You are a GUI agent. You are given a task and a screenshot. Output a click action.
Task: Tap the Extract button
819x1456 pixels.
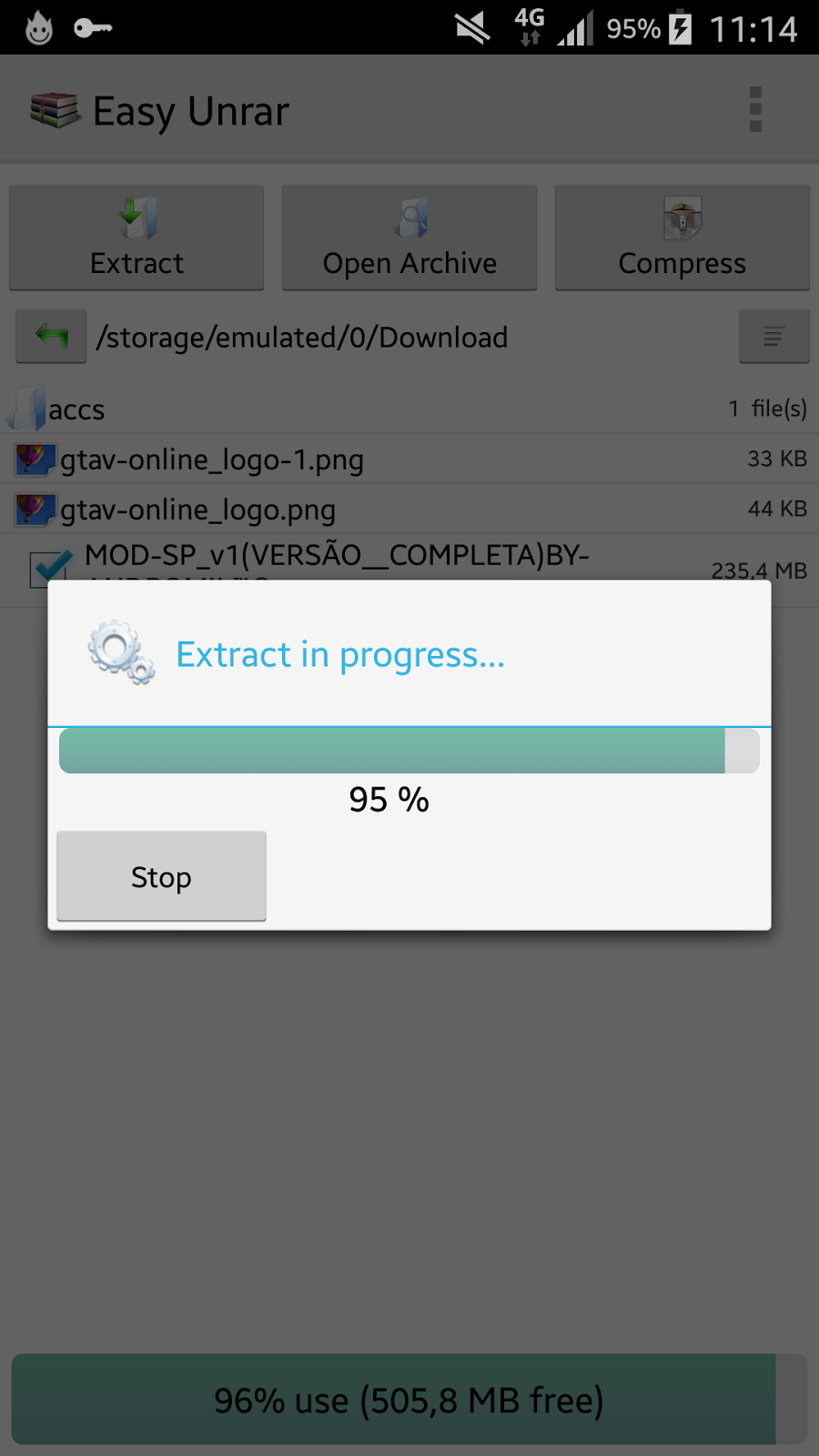pos(136,238)
